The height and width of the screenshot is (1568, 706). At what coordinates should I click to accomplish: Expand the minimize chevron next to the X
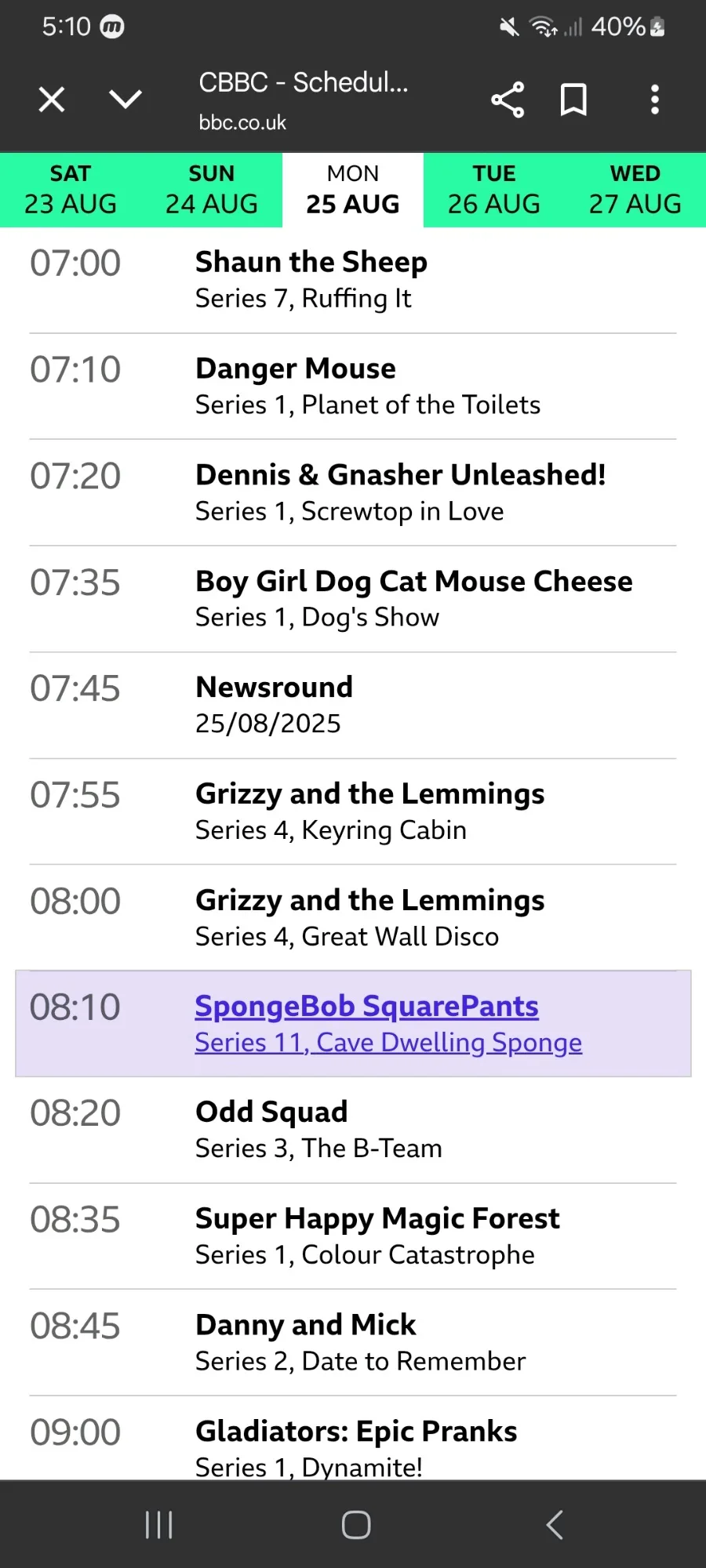coord(126,100)
